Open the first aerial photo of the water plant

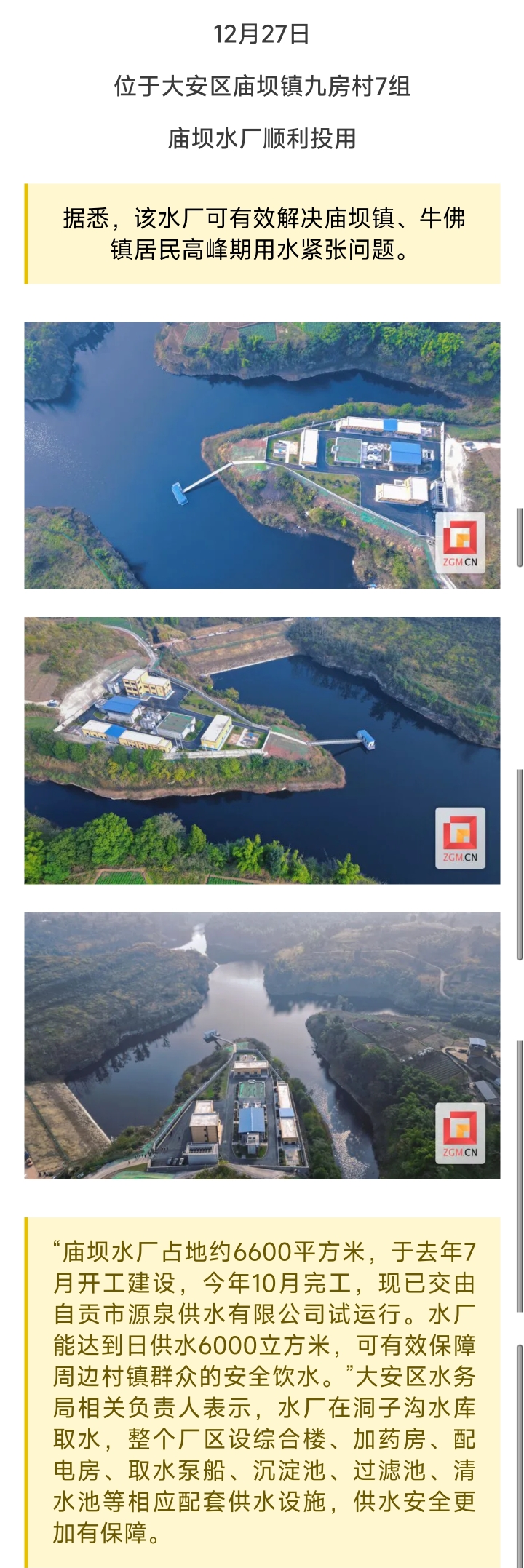click(262, 455)
